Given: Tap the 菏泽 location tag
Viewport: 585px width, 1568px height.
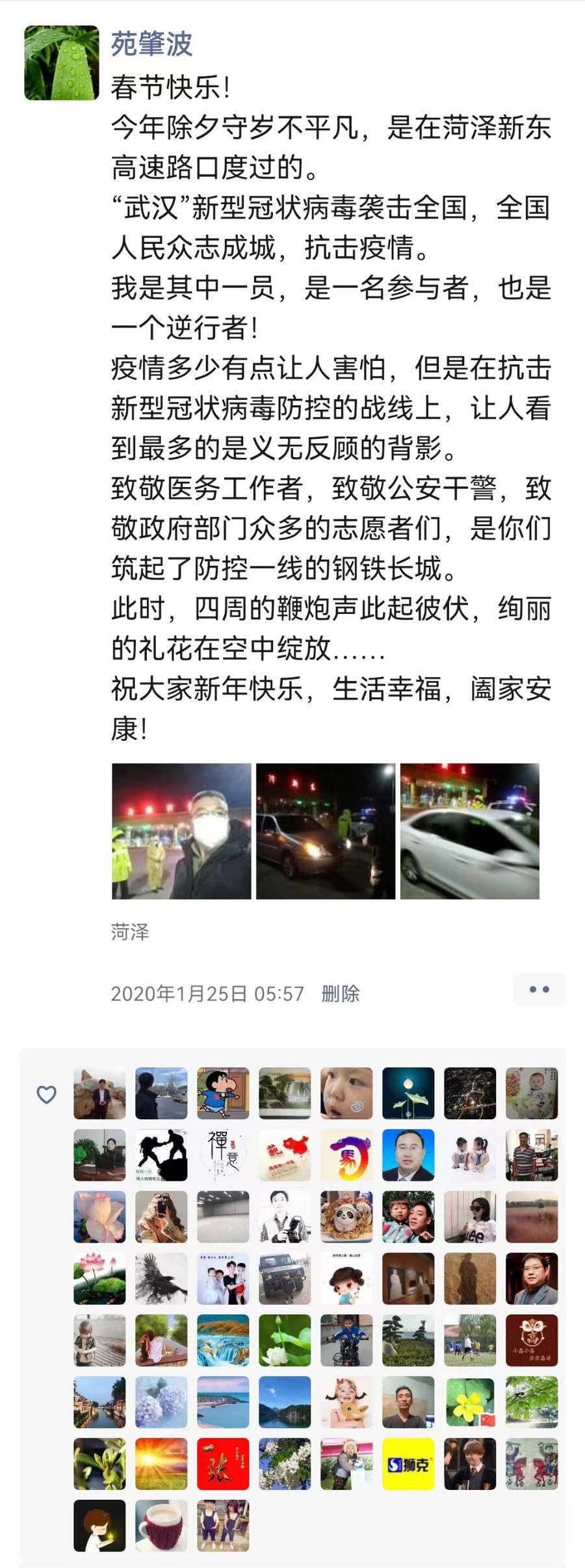Looking at the screenshot, I should 130,931.
